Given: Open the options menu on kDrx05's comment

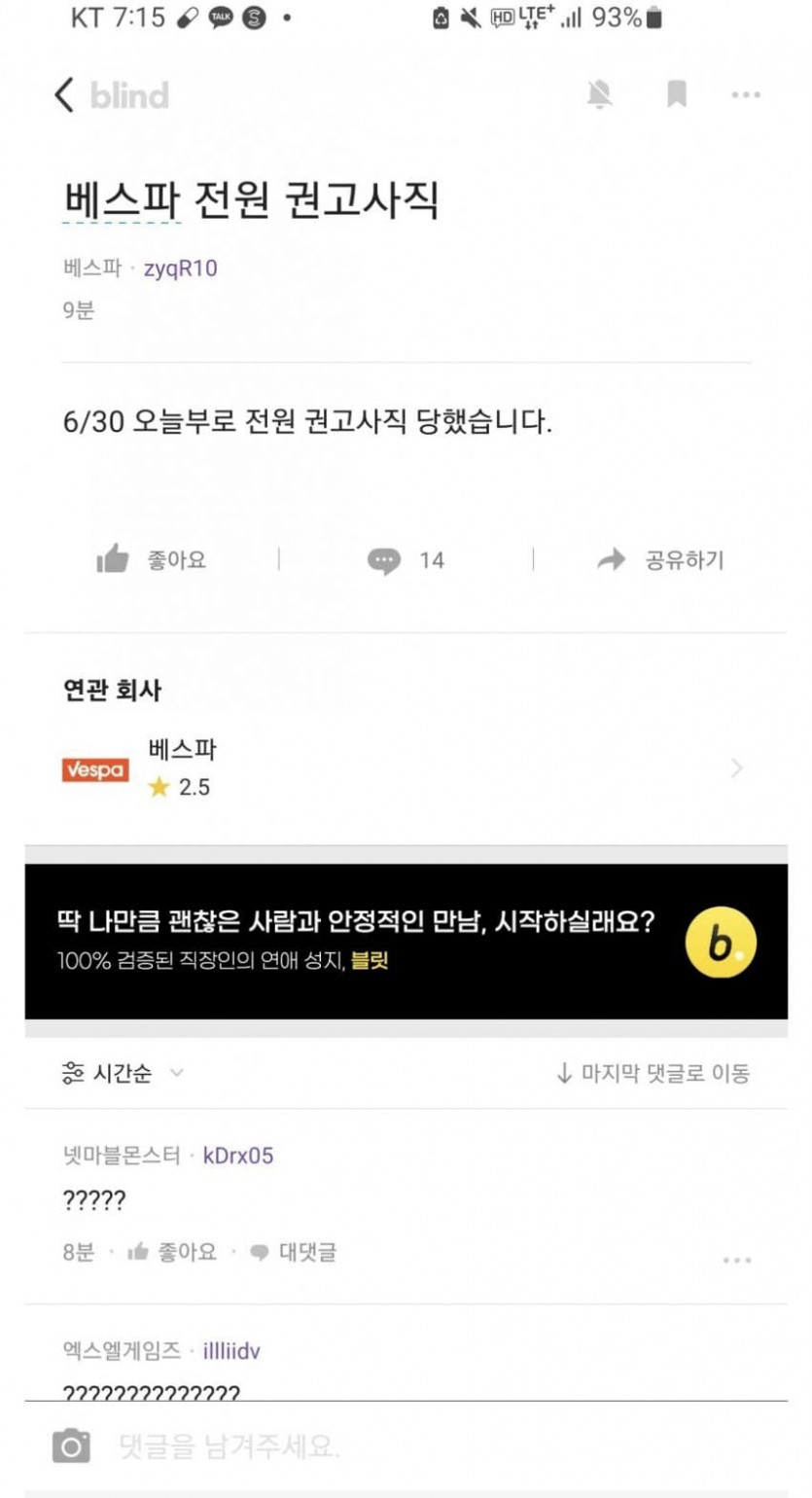Looking at the screenshot, I should coord(736,1261).
